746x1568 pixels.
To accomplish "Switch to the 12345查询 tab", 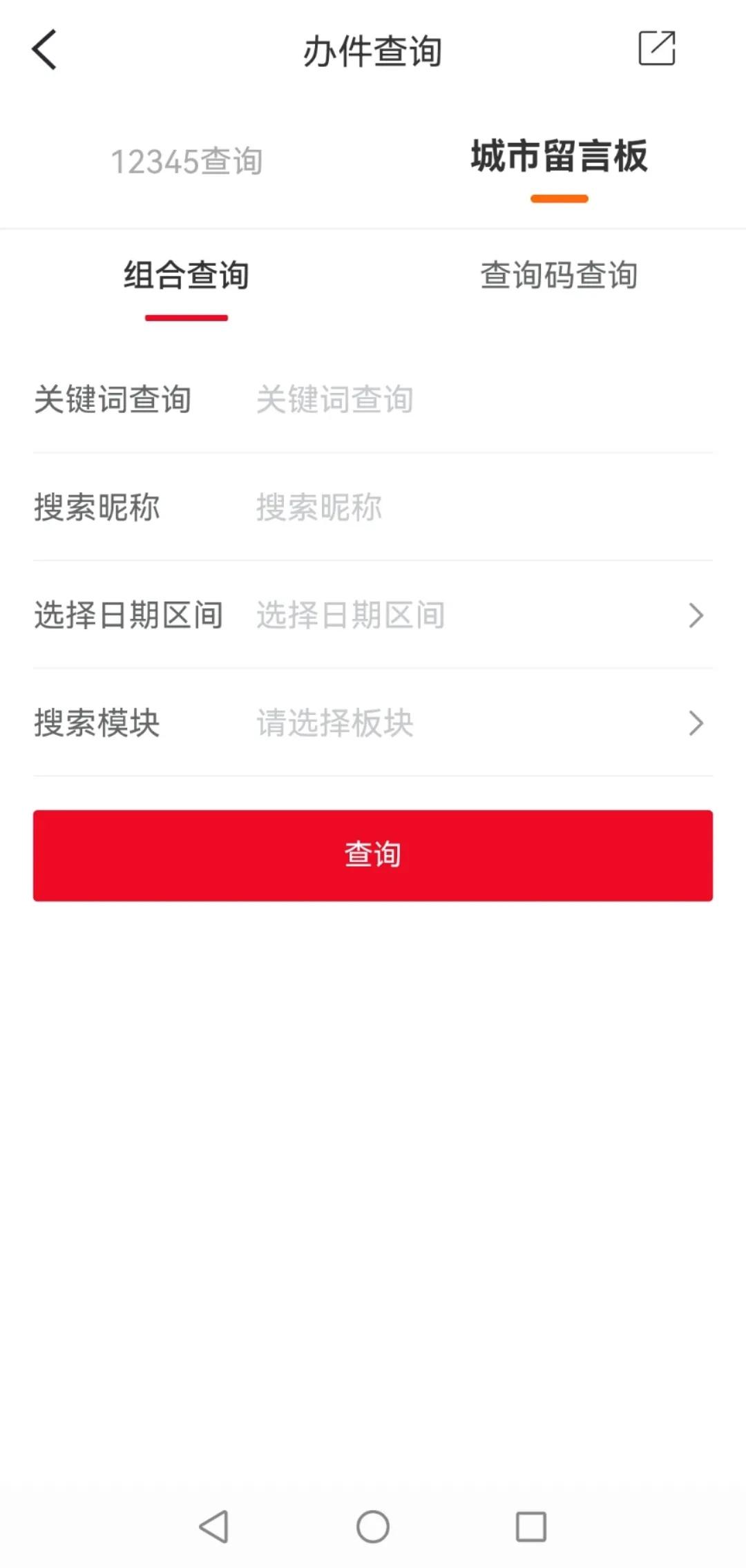I will pos(186,162).
